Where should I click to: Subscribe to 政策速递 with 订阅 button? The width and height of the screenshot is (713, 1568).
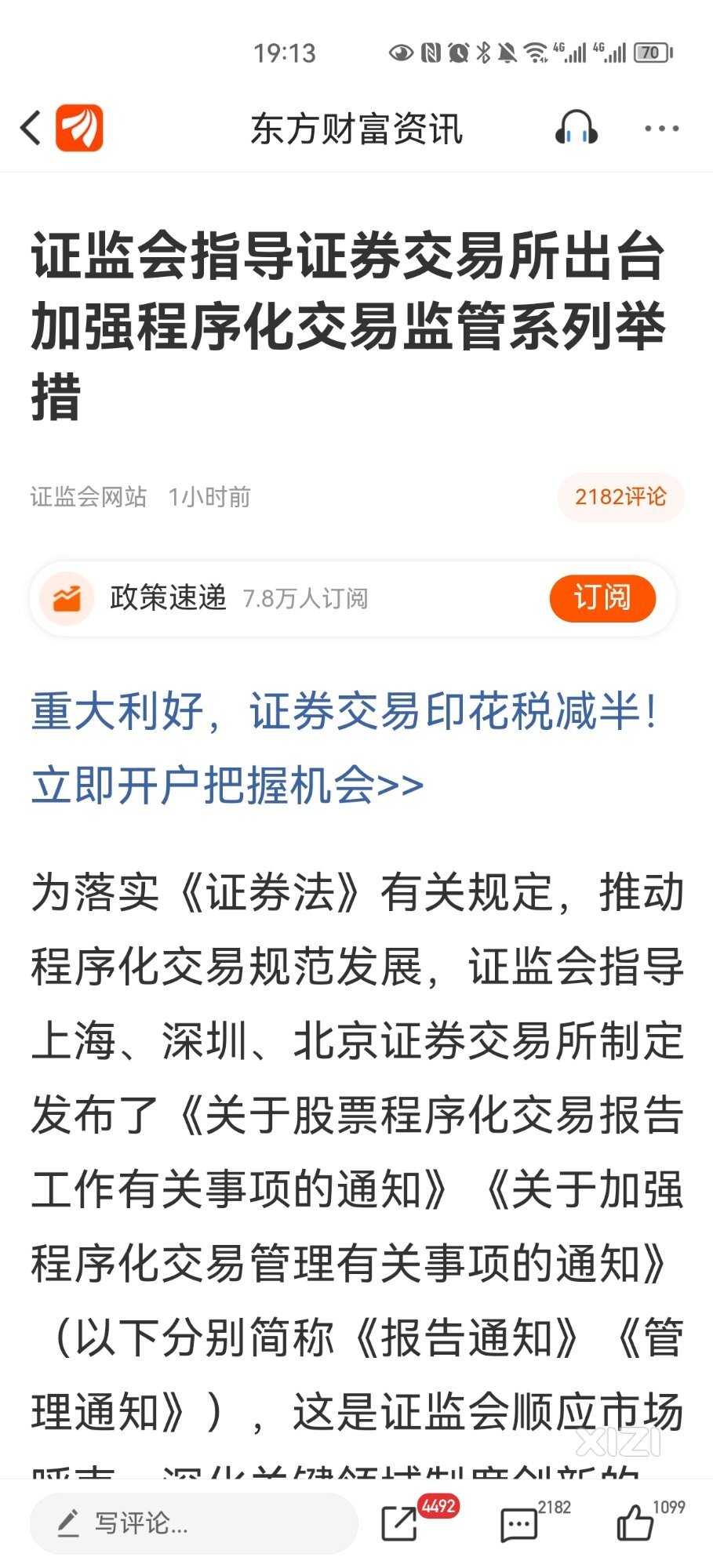pos(602,598)
